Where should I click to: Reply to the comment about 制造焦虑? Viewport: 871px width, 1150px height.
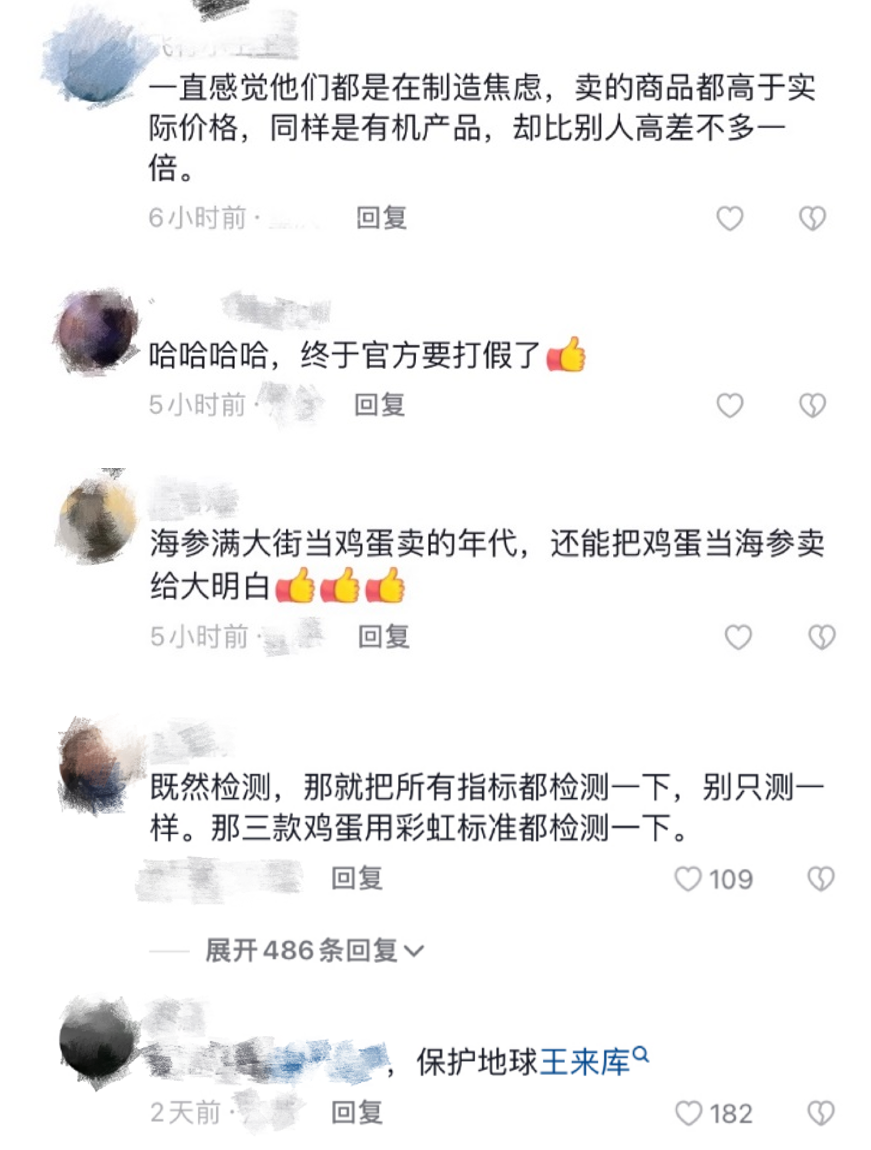pyautogui.click(x=382, y=218)
